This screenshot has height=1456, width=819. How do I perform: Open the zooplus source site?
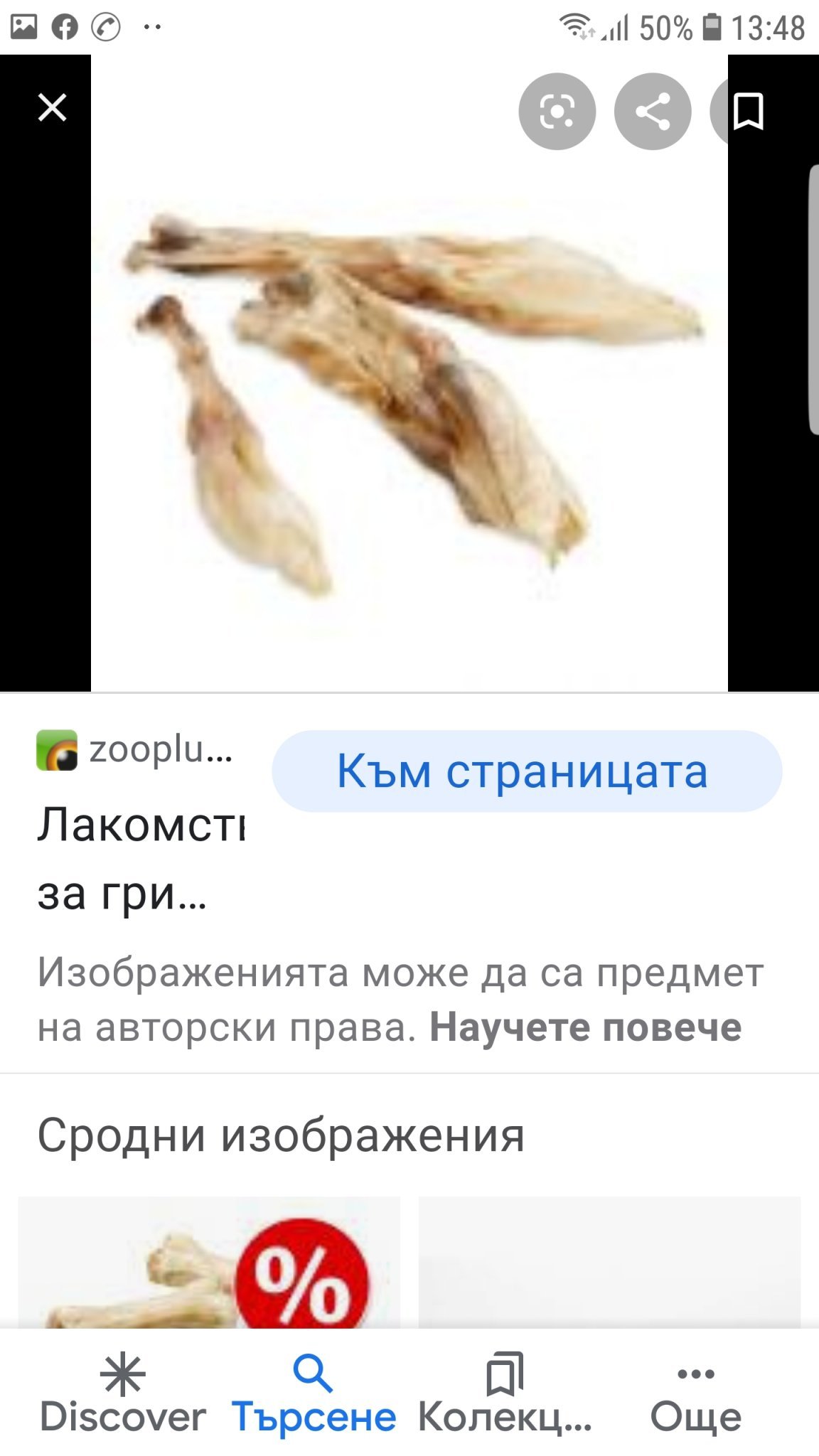click(x=135, y=750)
